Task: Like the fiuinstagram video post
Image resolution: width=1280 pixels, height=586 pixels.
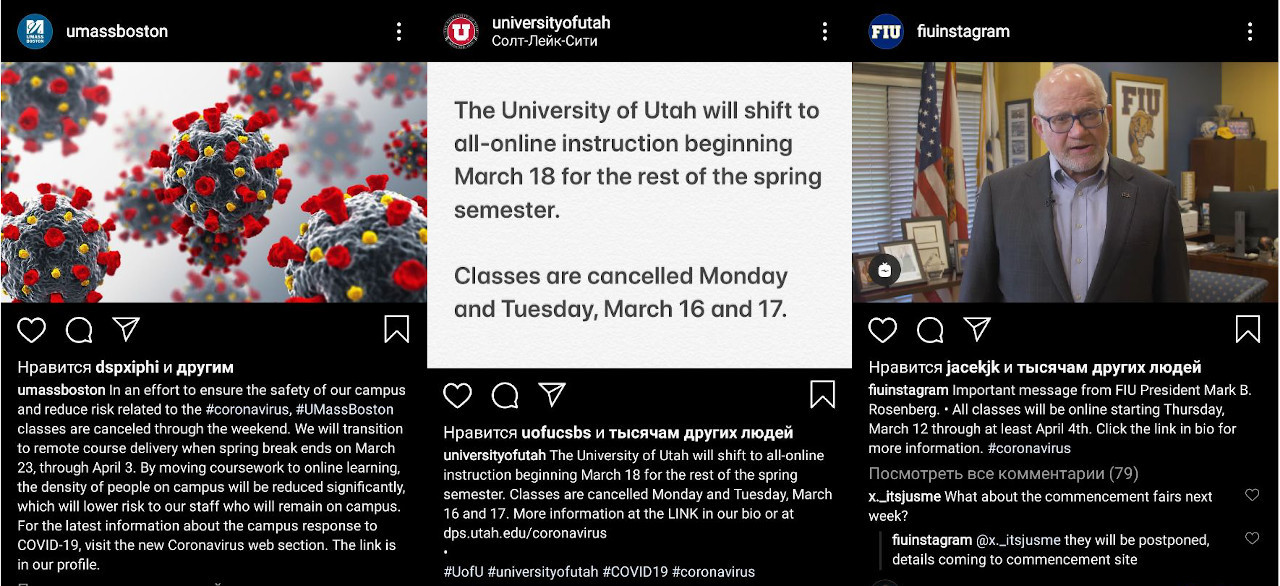Action: (x=883, y=330)
